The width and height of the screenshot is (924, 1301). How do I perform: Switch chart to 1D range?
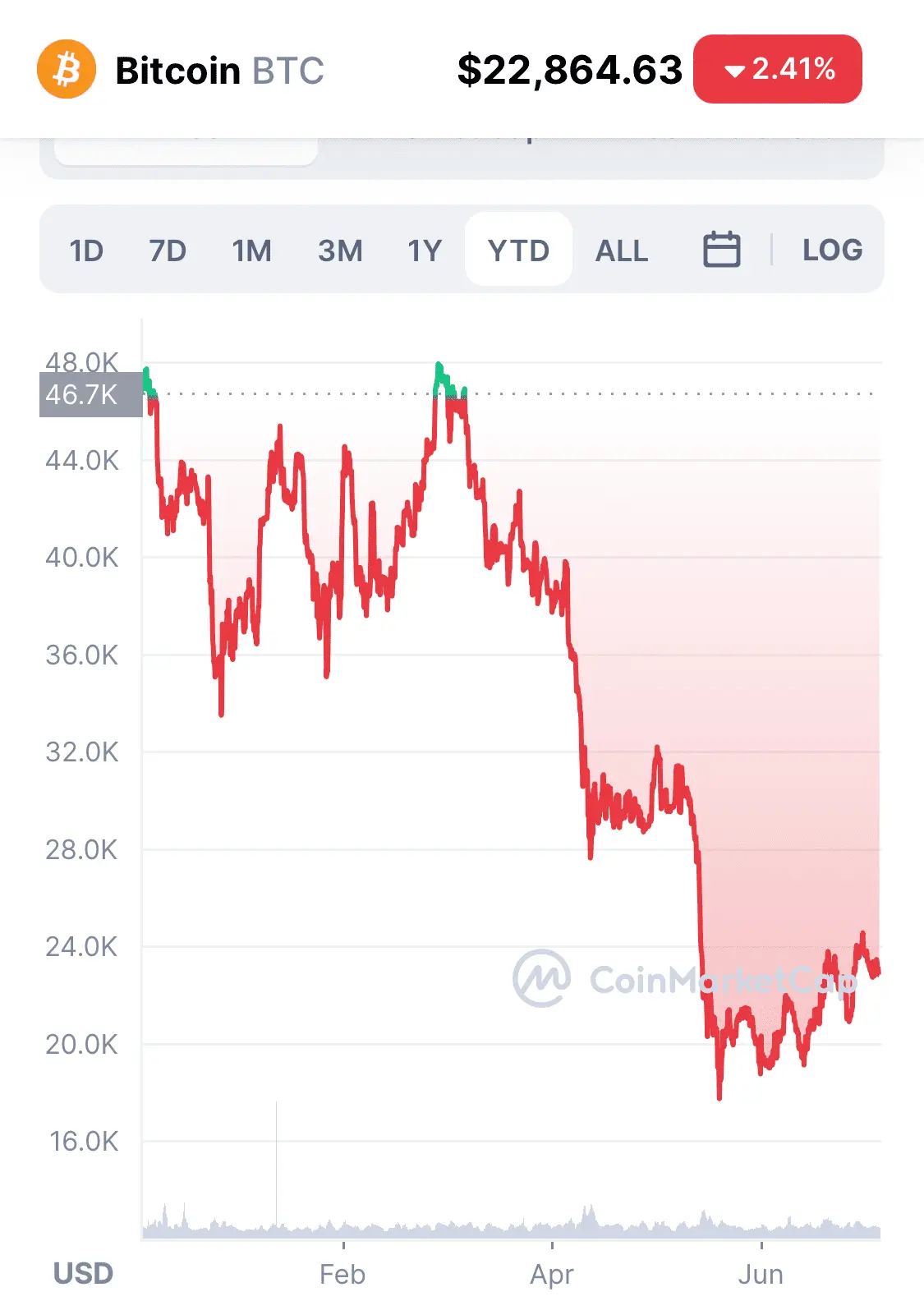pos(86,250)
